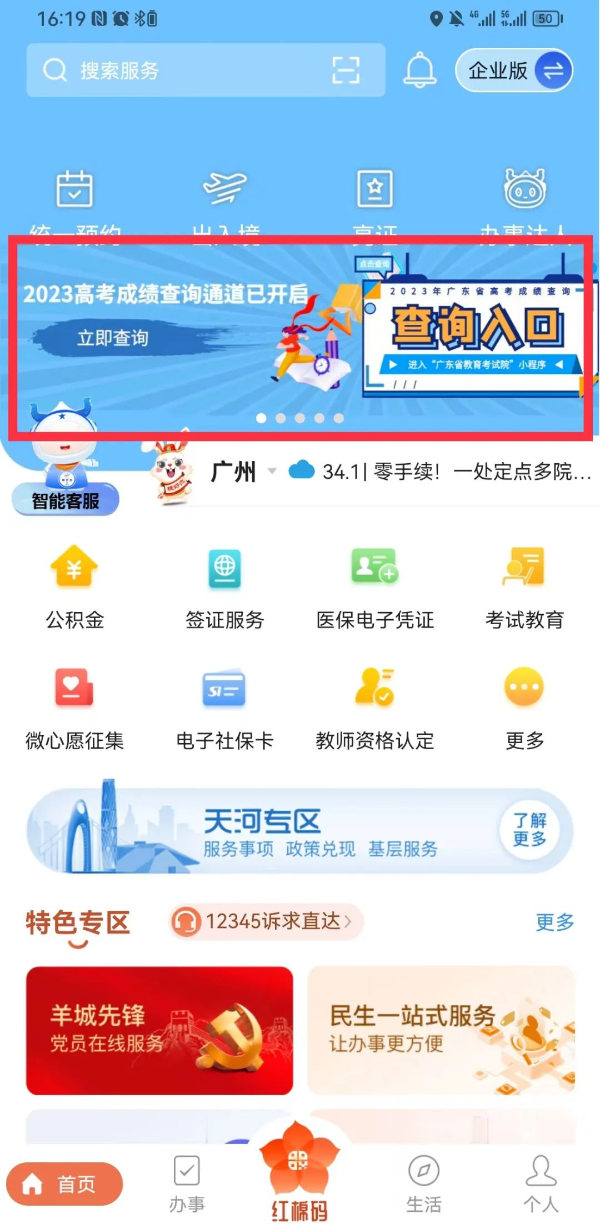Switch to the 办事 tab
600x1224 pixels.
[187, 1184]
